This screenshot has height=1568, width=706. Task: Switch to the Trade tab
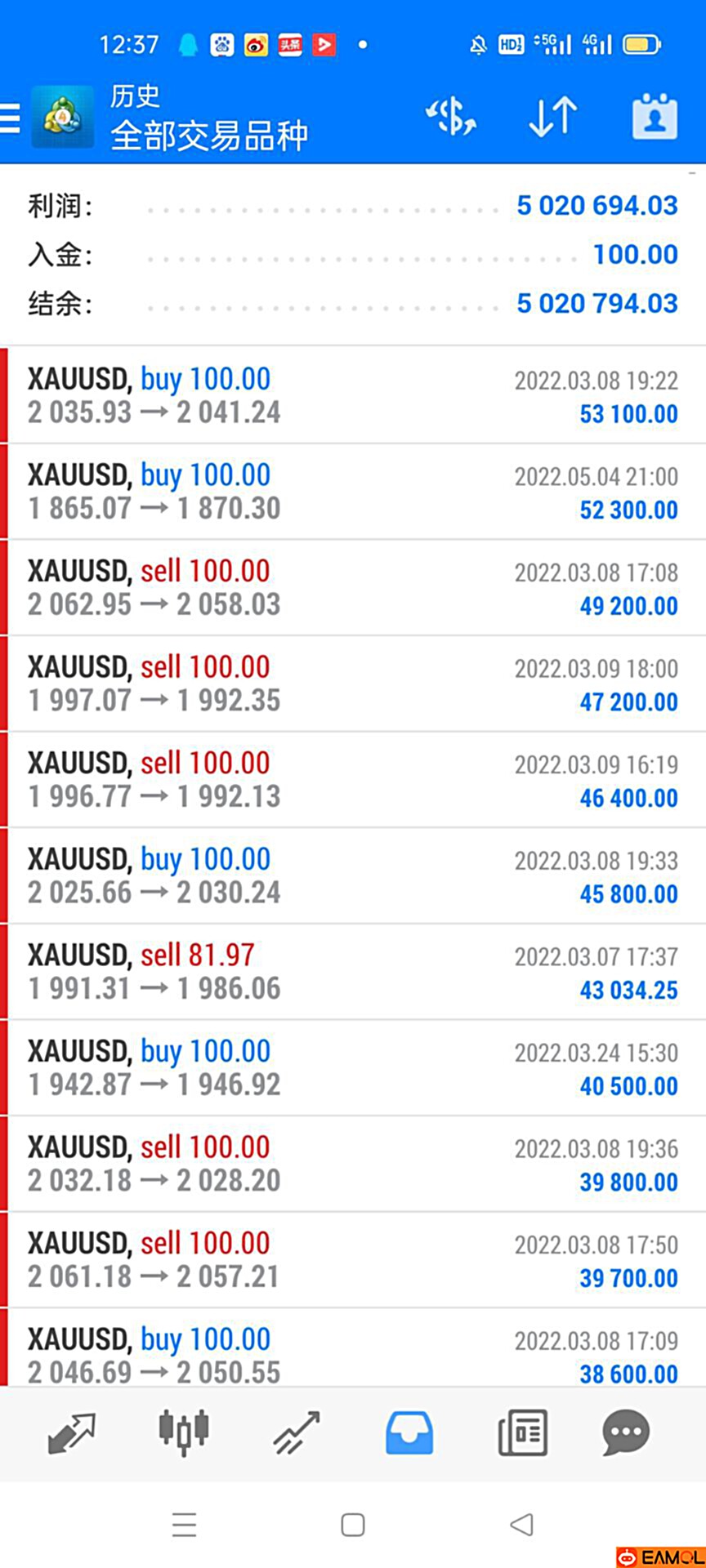(x=297, y=1433)
